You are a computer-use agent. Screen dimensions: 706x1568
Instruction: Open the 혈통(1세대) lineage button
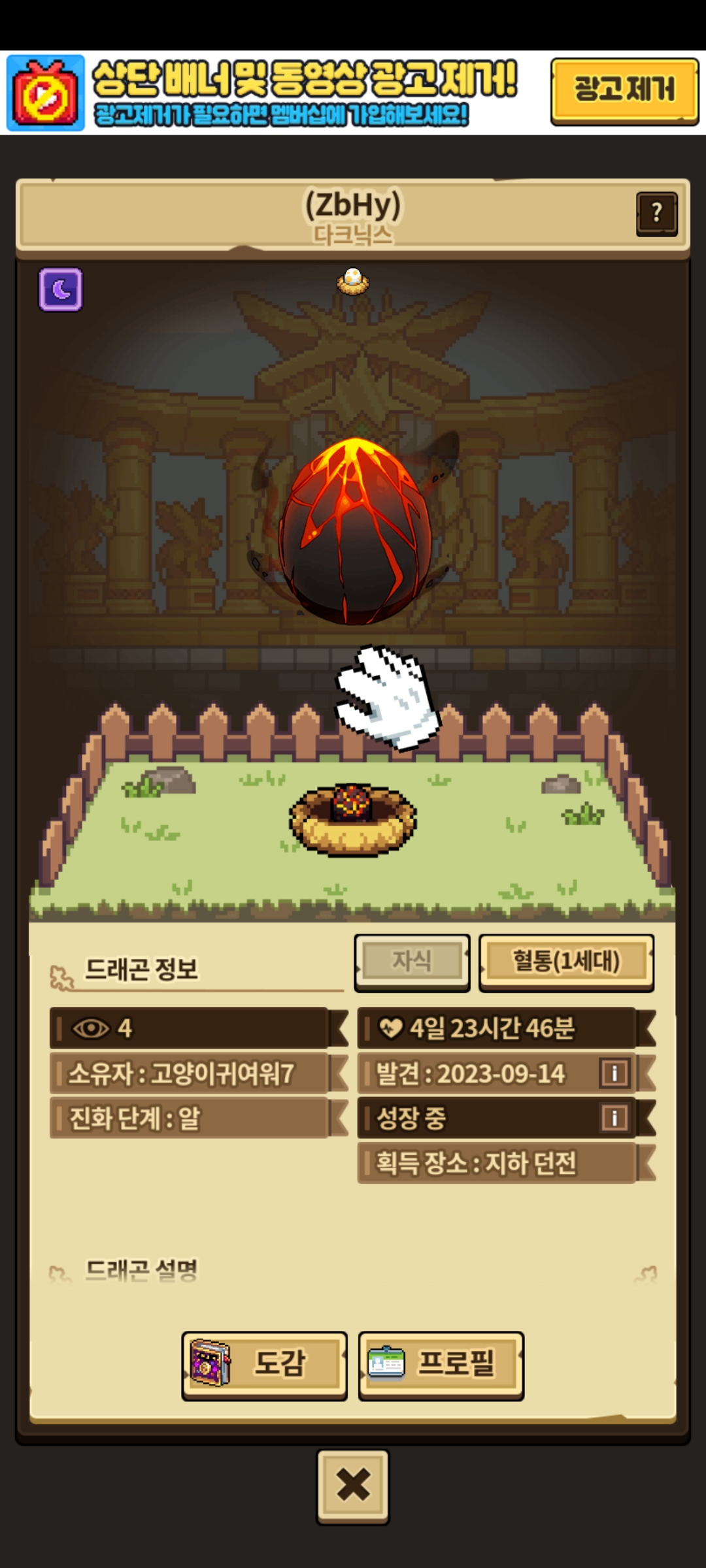click(x=566, y=962)
